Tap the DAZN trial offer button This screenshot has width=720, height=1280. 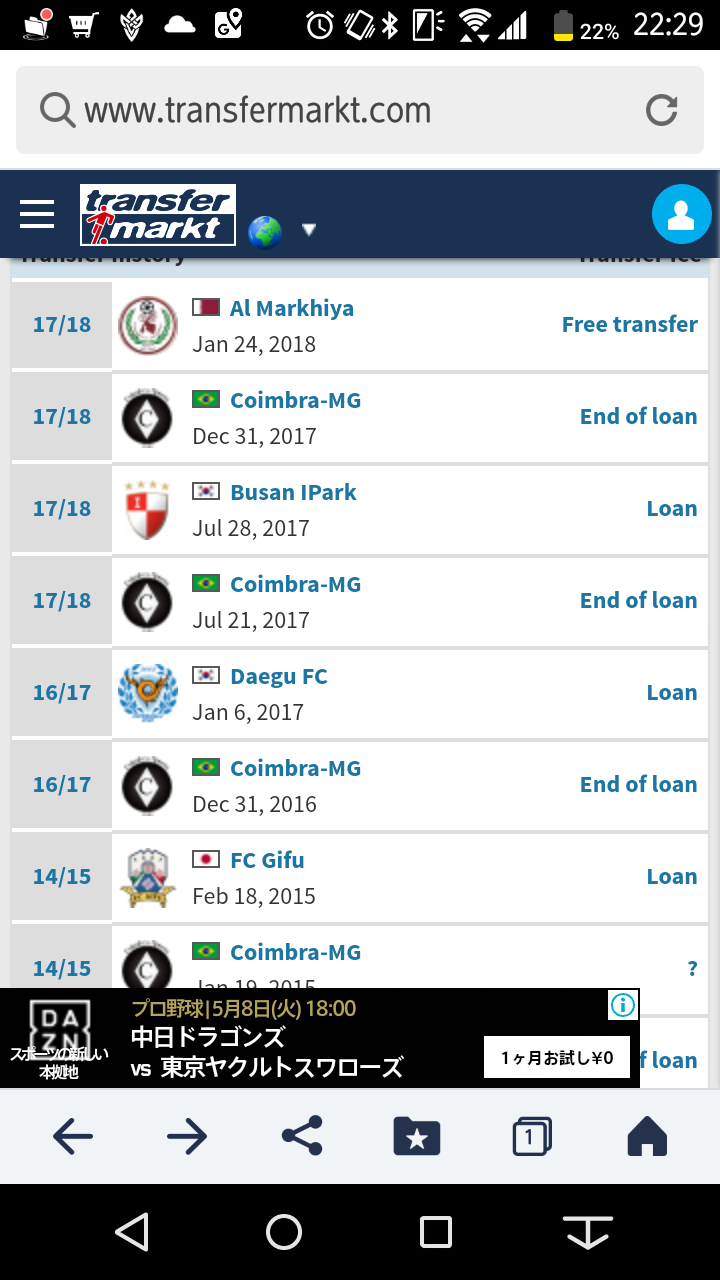pyautogui.click(x=556, y=1057)
